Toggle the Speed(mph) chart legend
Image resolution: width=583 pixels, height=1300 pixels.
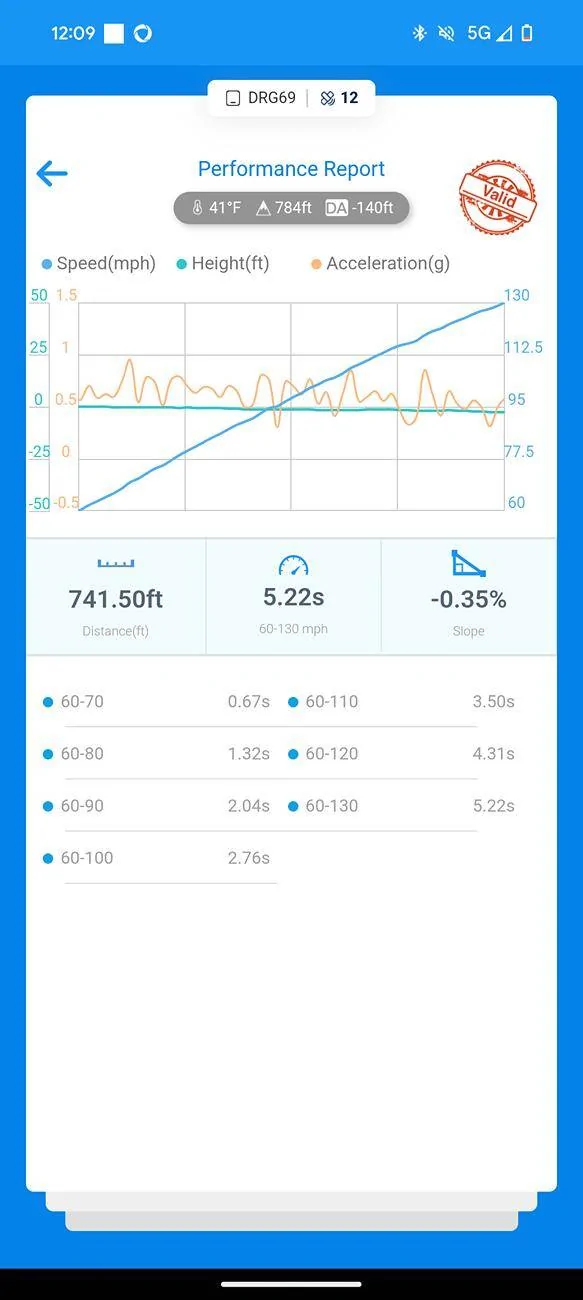[x=98, y=263]
